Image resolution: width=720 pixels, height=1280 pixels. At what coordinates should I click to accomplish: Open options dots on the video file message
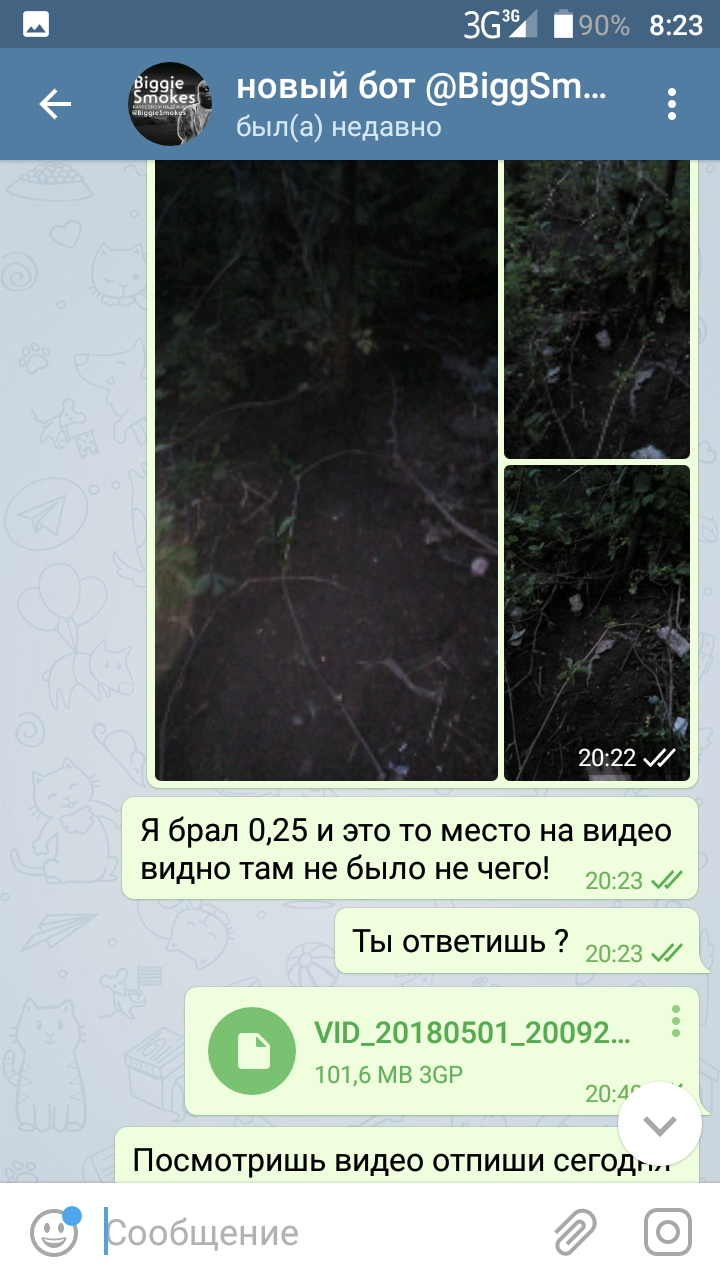pyautogui.click(x=676, y=1020)
